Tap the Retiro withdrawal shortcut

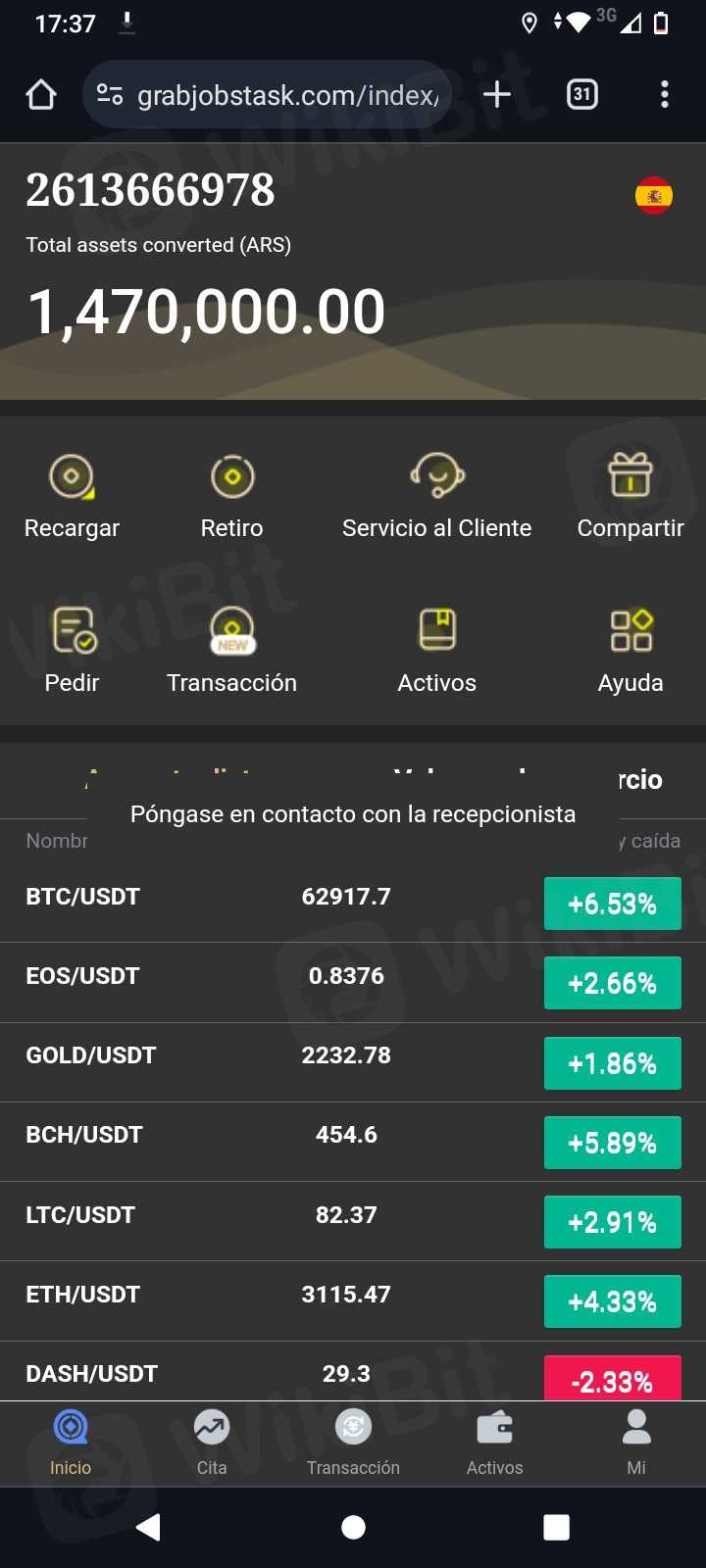tap(232, 497)
